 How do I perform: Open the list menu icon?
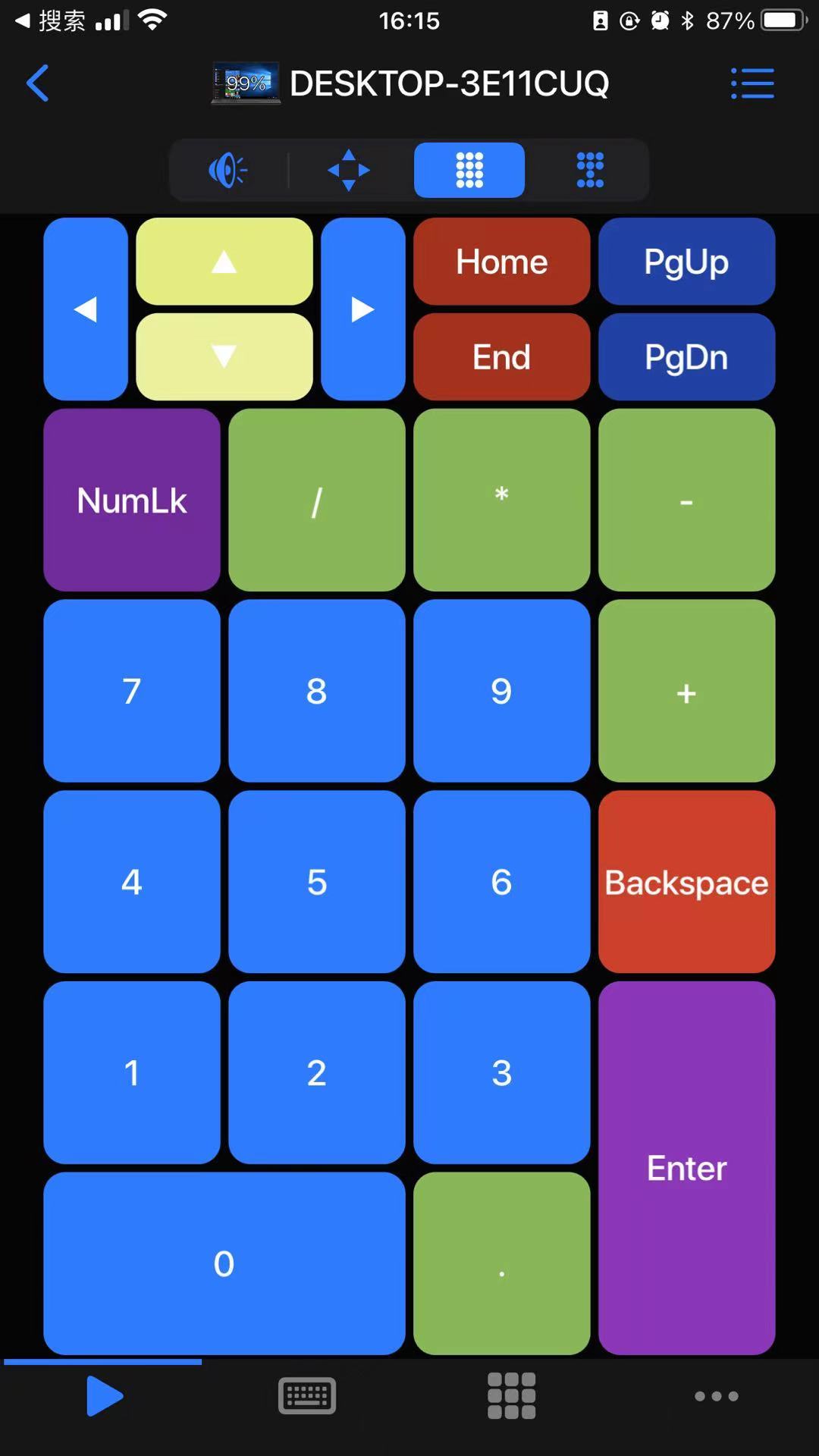pos(752,83)
